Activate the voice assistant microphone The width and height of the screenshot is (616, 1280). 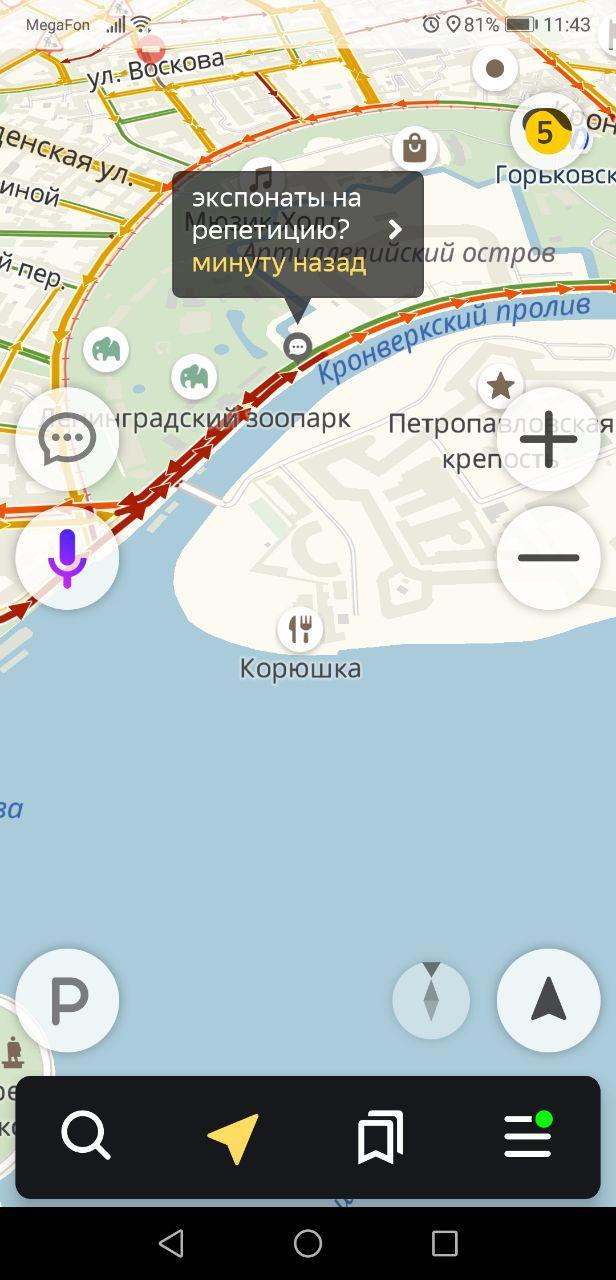(x=67, y=558)
